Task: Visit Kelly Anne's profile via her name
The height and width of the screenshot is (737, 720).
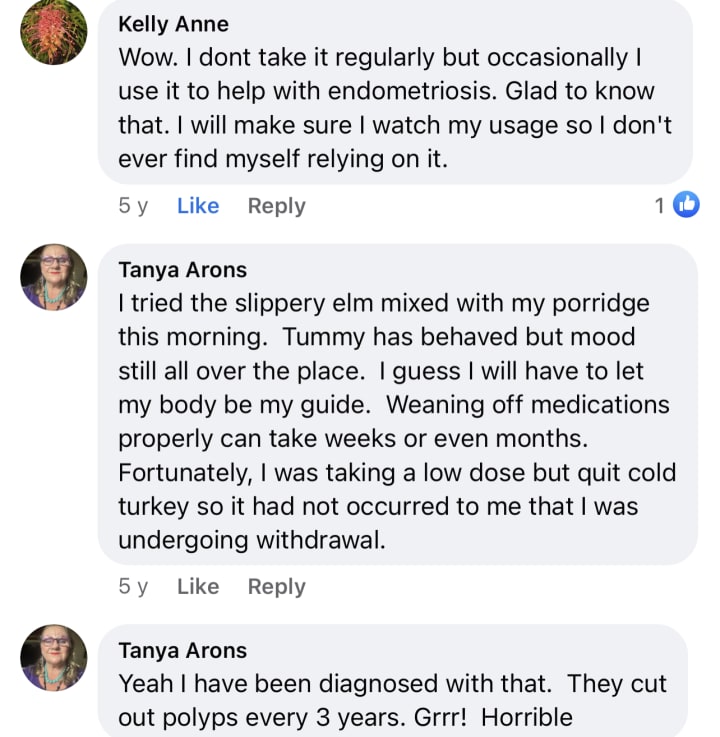Action: [173, 24]
